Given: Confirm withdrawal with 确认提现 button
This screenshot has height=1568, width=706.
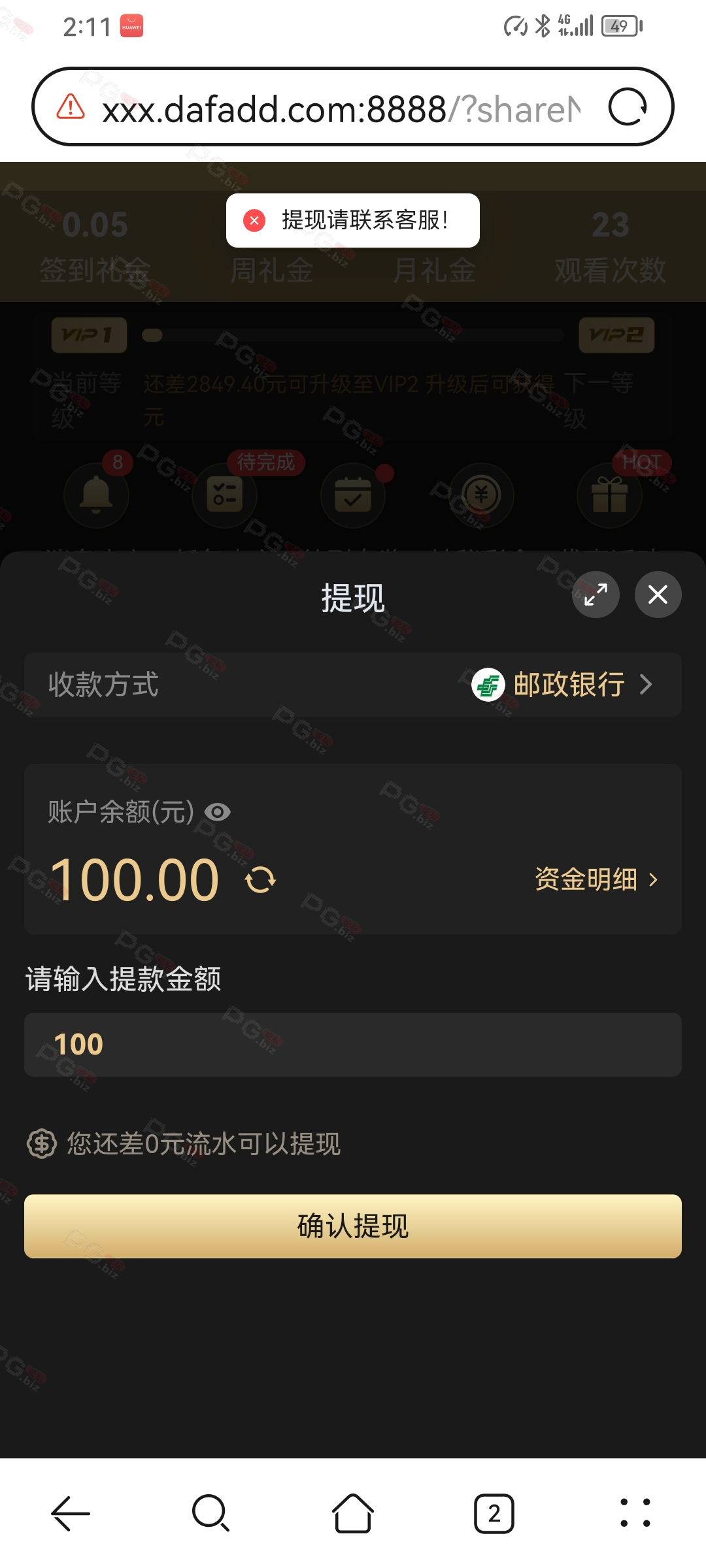Looking at the screenshot, I should coord(353,1226).
